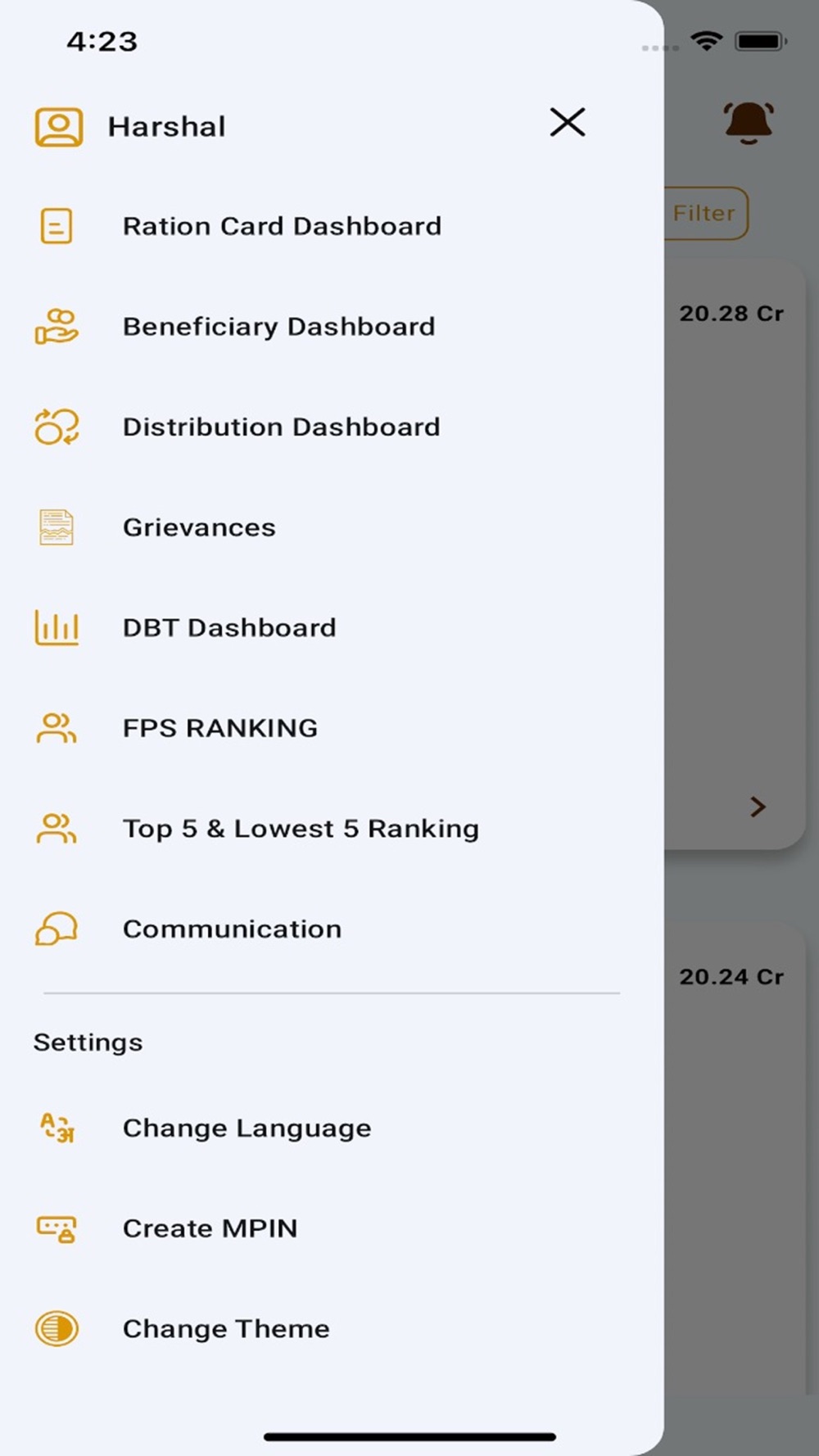This screenshot has height=1456, width=819.
Task: Open Distribution Dashboard
Action: 281,427
